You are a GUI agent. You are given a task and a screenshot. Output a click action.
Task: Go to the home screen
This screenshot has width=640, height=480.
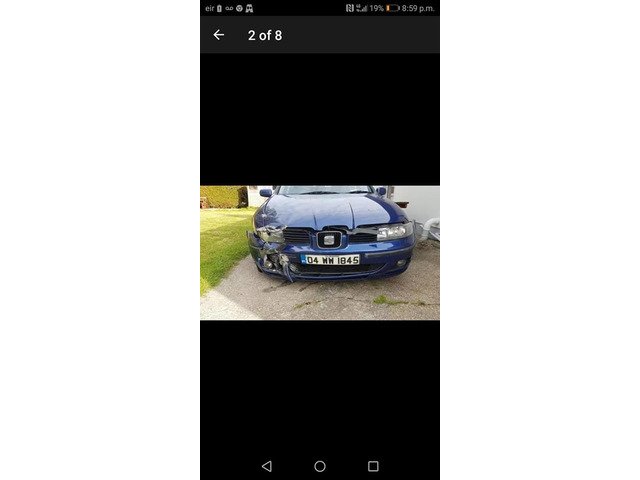[320, 466]
